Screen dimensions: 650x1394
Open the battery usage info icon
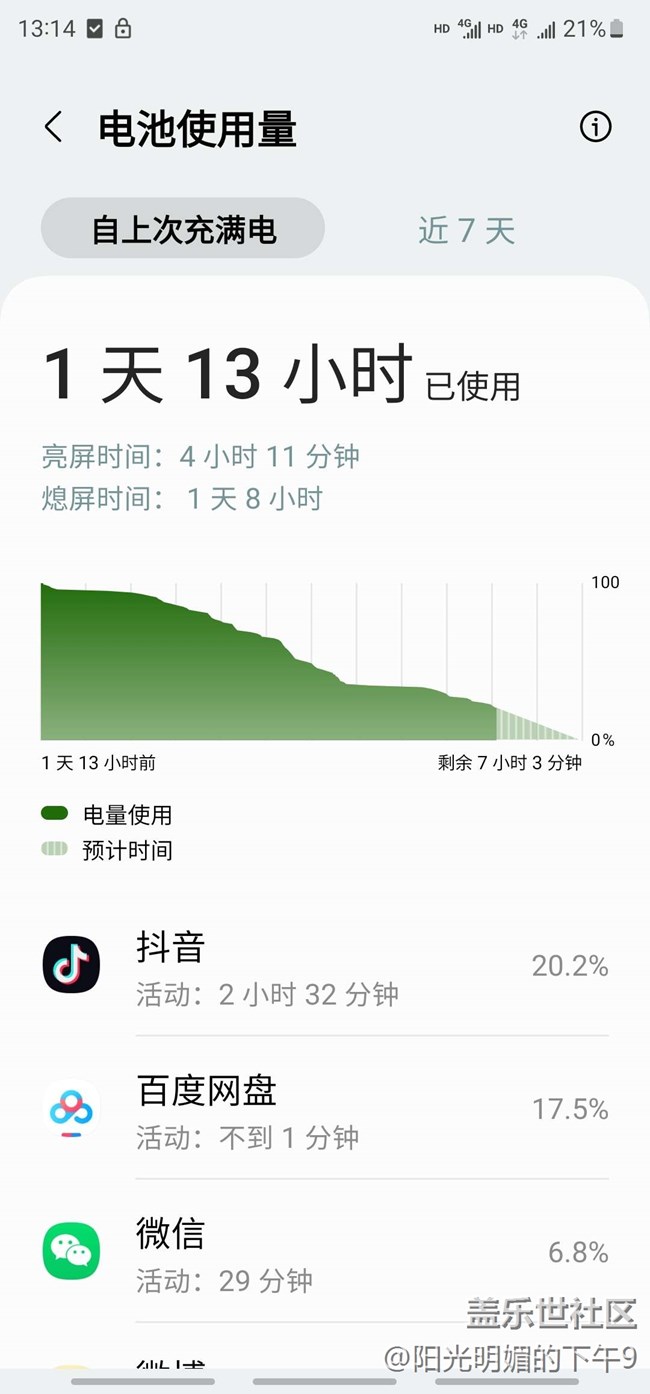coord(595,127)
